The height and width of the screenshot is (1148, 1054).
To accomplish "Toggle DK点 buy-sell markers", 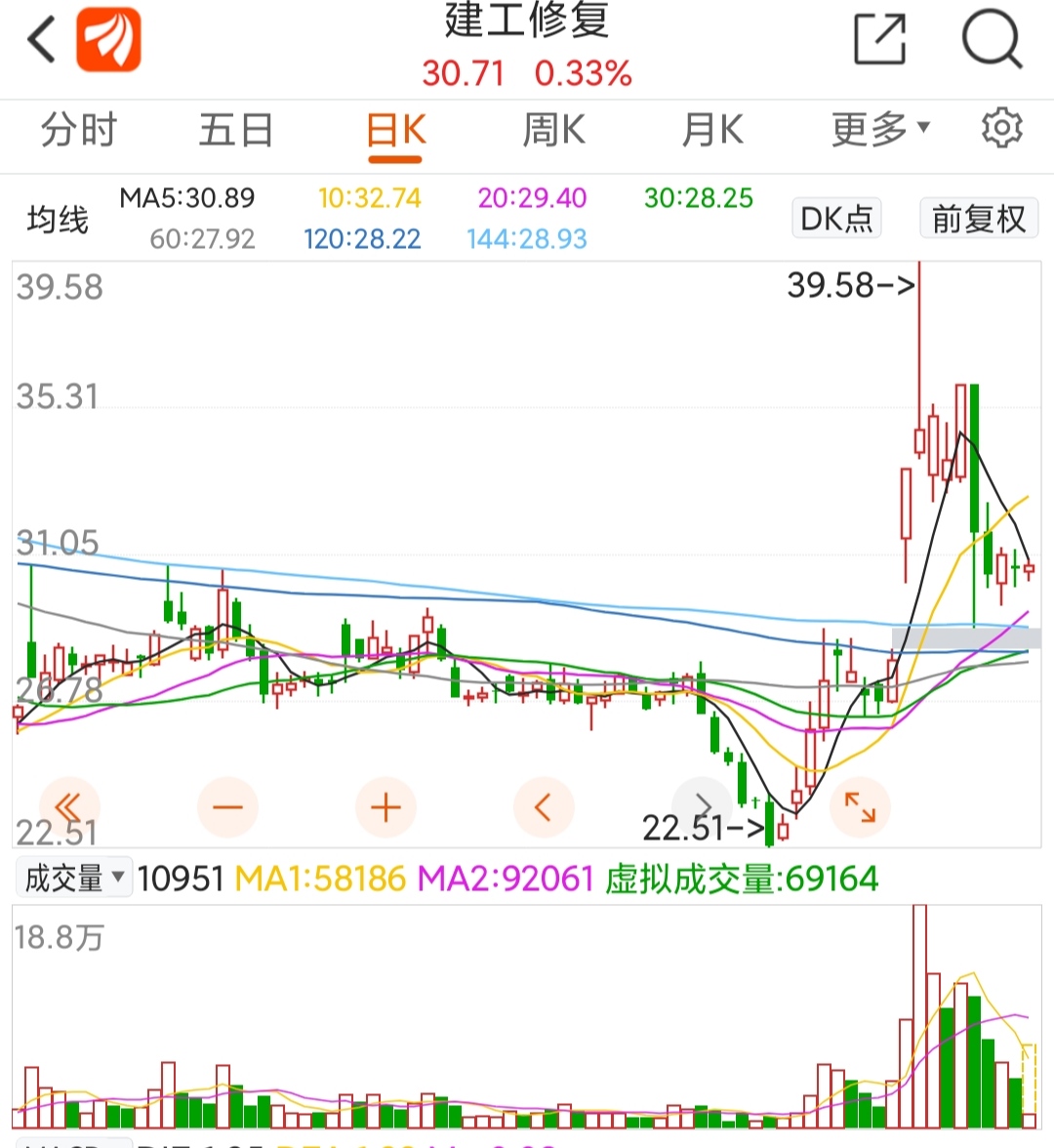I will (835, 218).
